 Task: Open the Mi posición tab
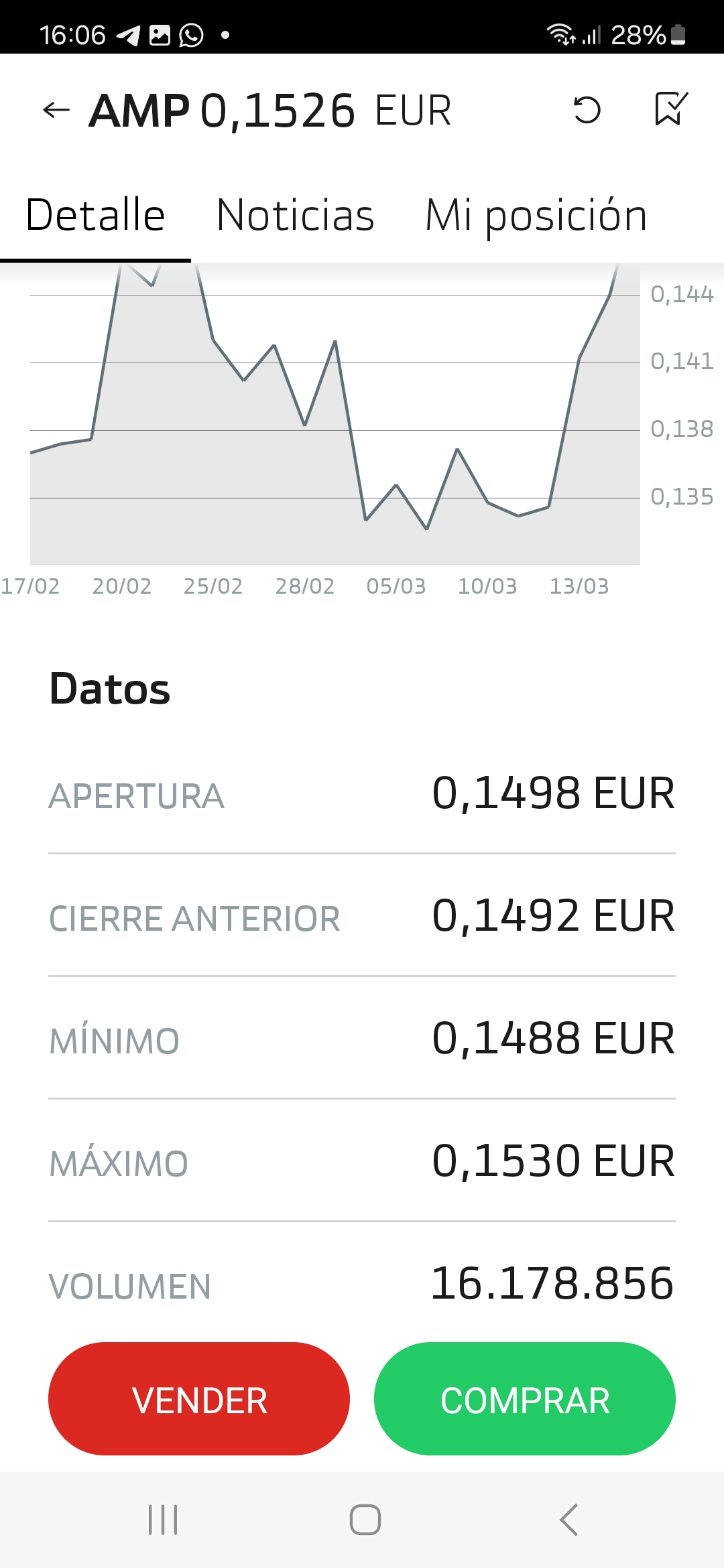pyautogui.click(x=536, y=216)
